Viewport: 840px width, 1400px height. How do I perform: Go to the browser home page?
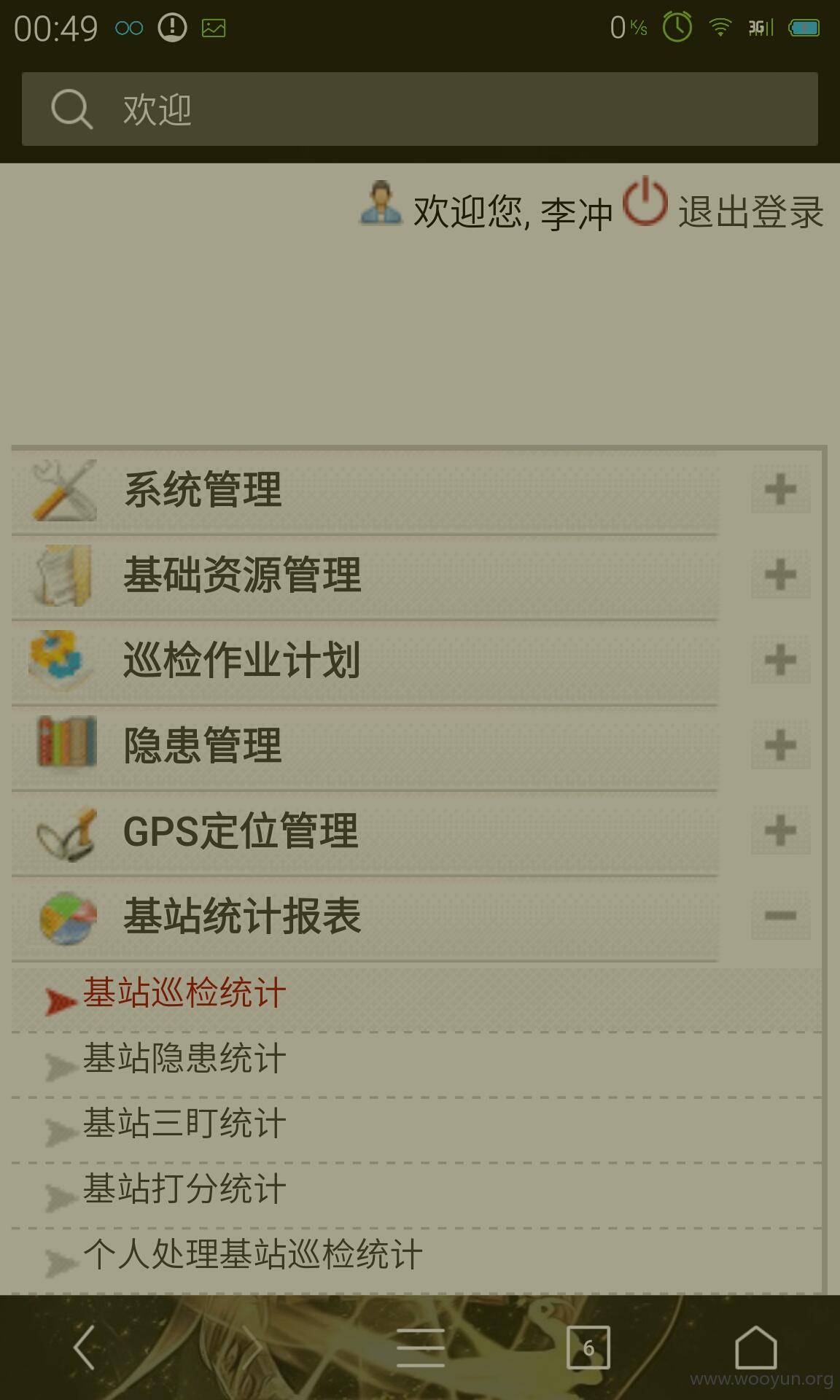click(x=756, y=1347)
